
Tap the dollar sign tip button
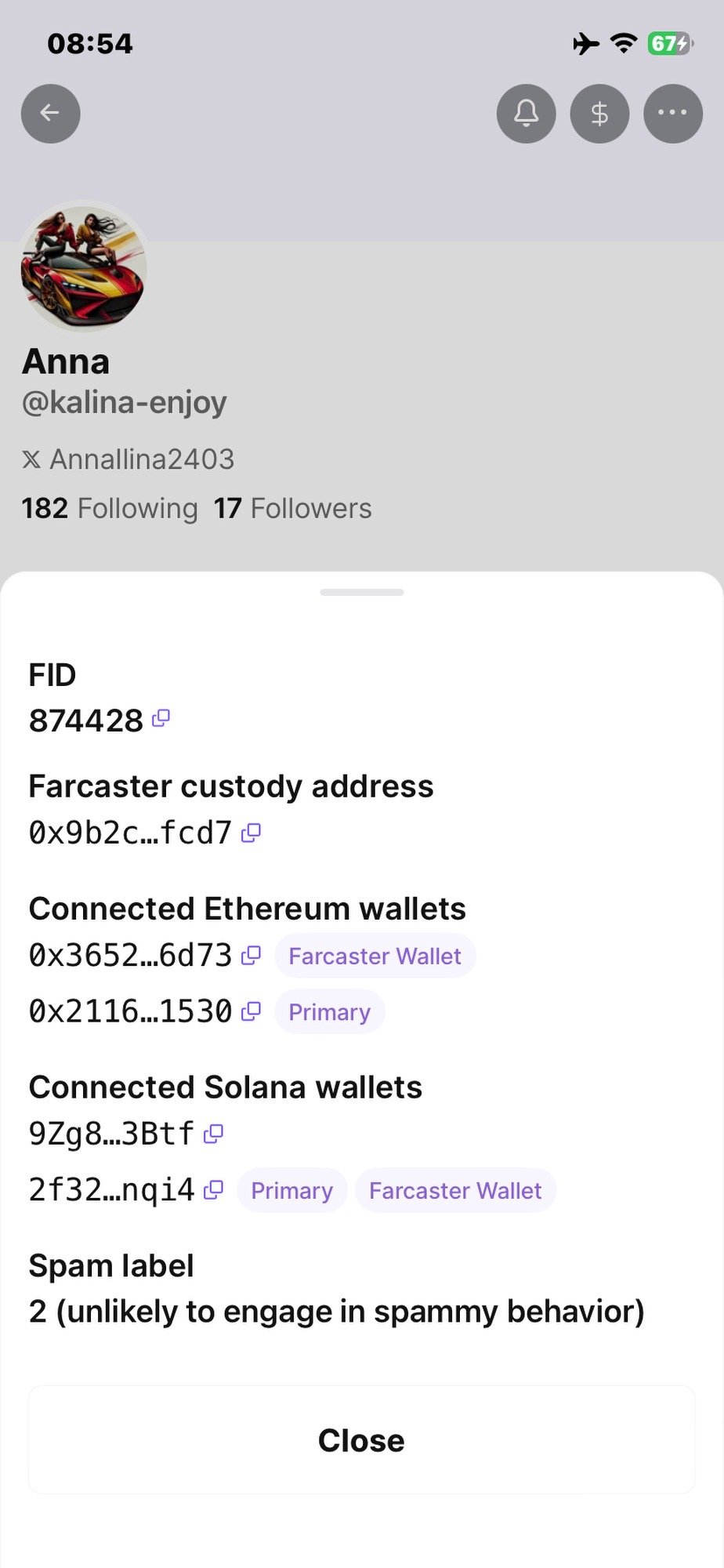599,114
